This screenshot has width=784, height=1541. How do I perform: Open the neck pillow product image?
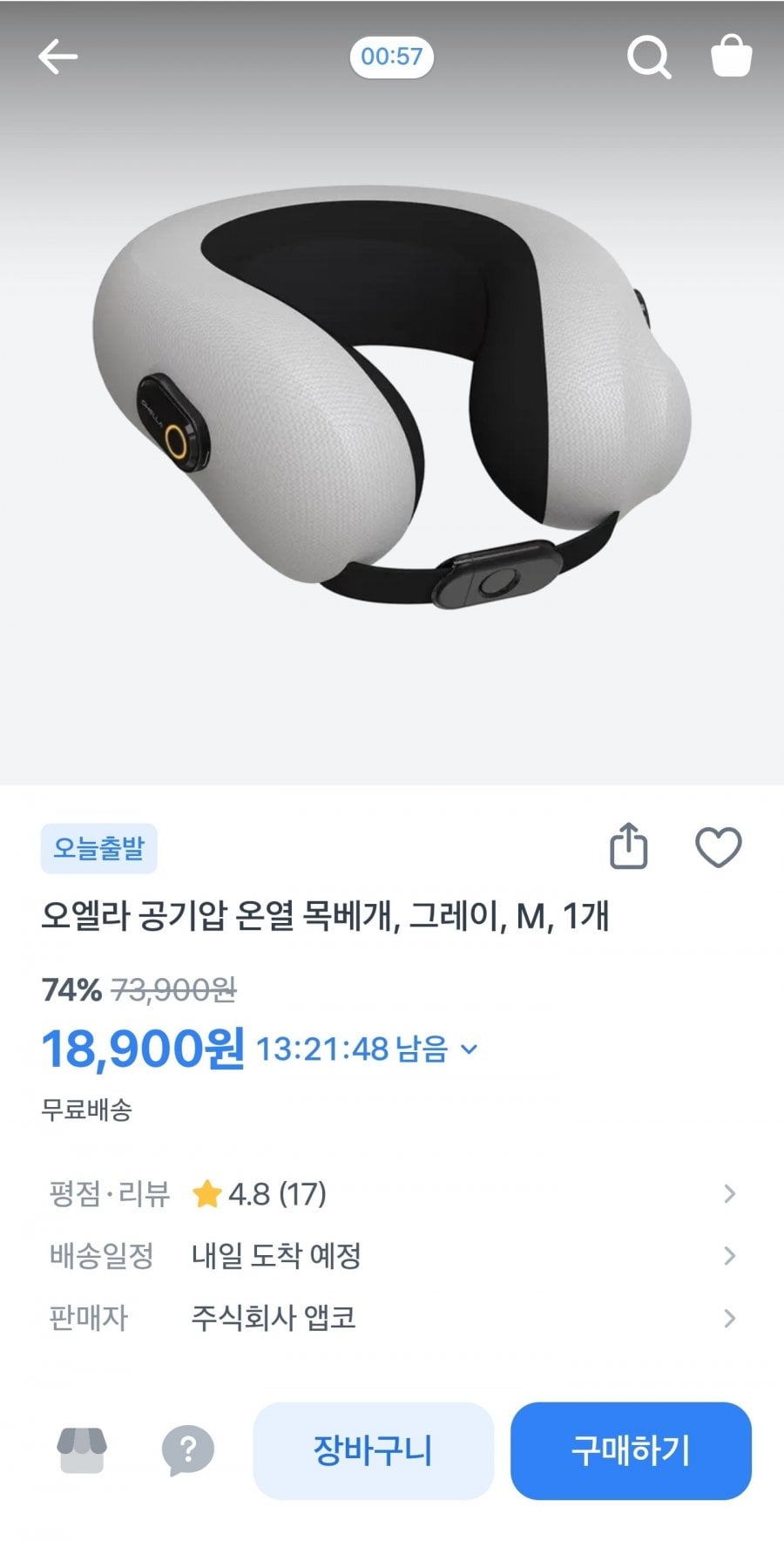392,401
